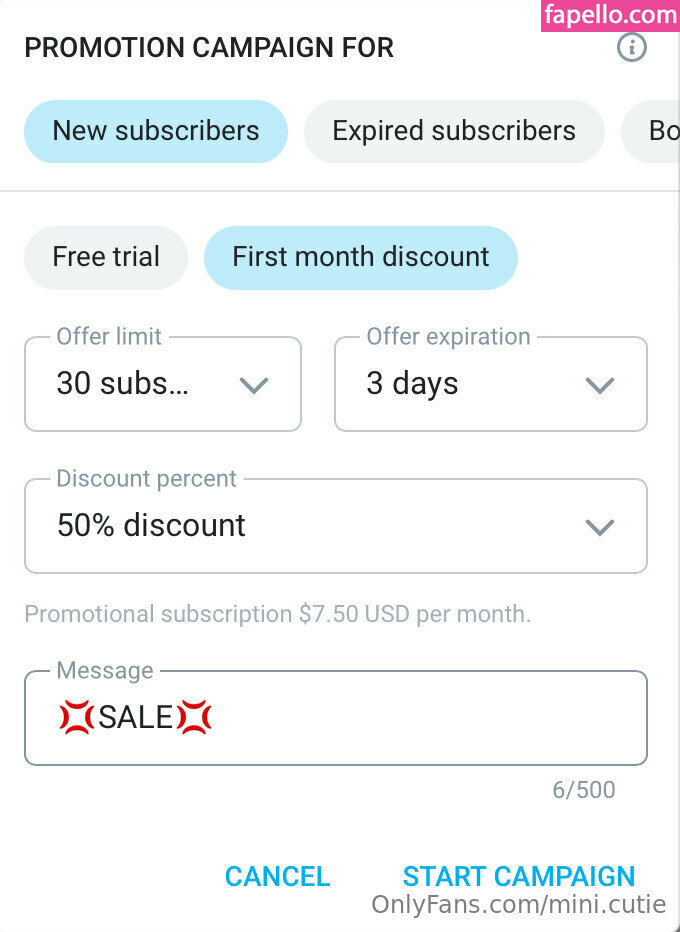Choose the Expired subscribers chip
Viewport: 680px width, 932px height.
point(454,131)
